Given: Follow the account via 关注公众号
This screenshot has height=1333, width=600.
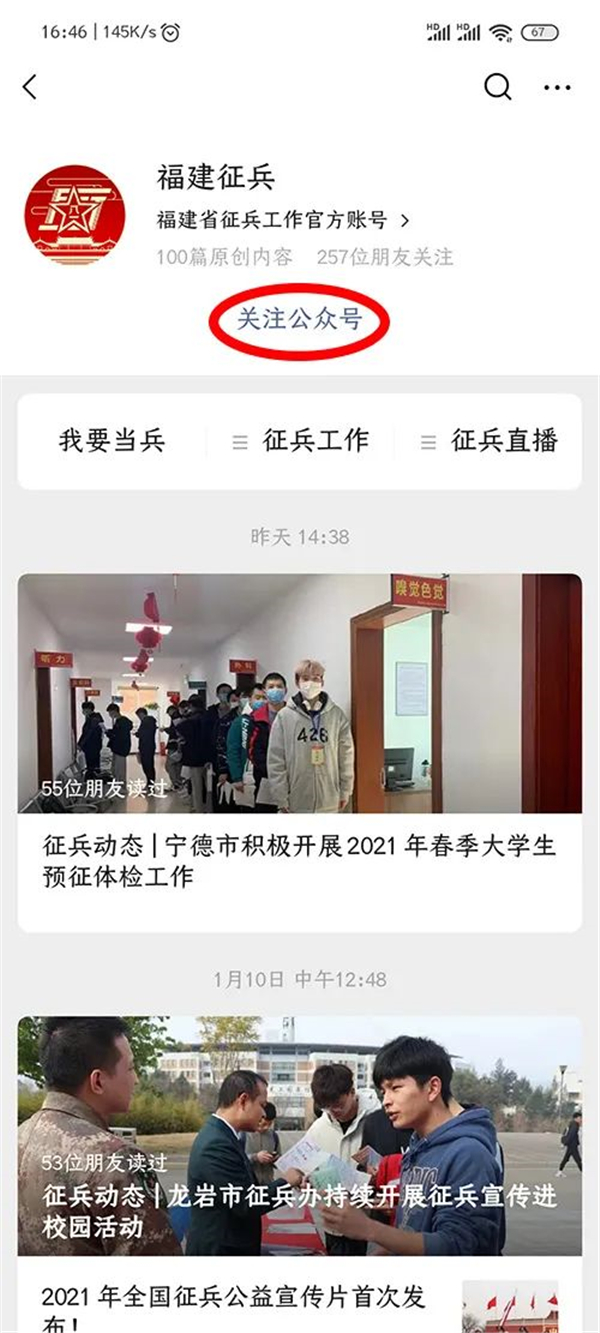Looking at the screenshot, I should [x=298, y=320].
